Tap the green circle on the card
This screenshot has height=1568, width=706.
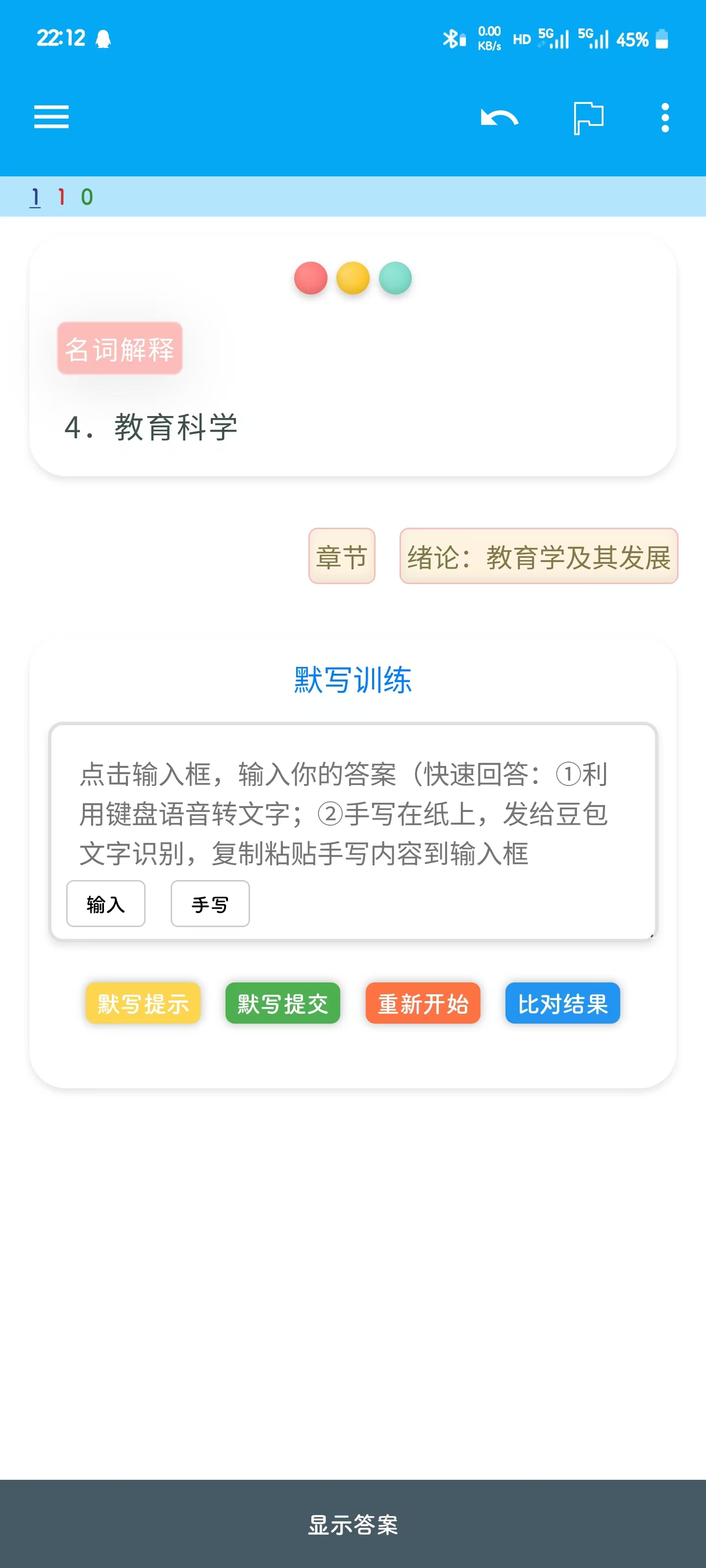point(395,278)
